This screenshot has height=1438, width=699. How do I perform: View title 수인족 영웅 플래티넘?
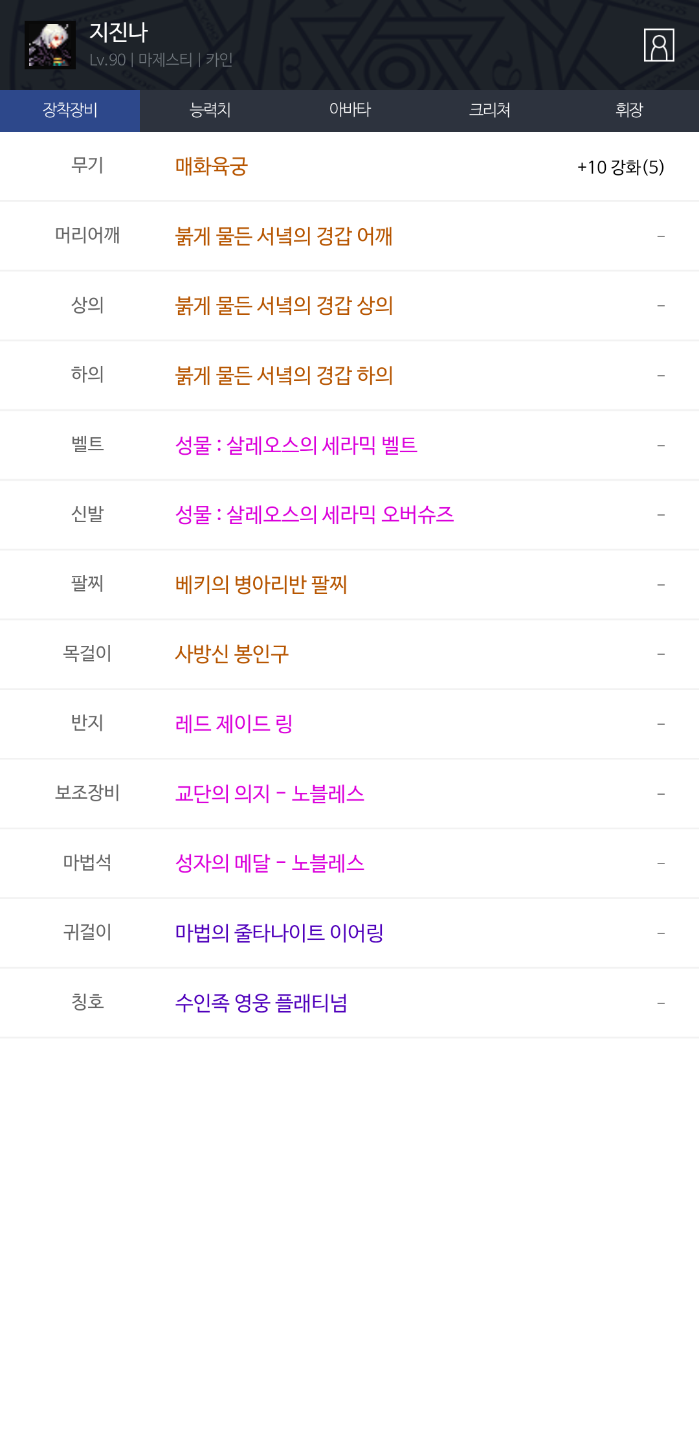pos(261,1003)
